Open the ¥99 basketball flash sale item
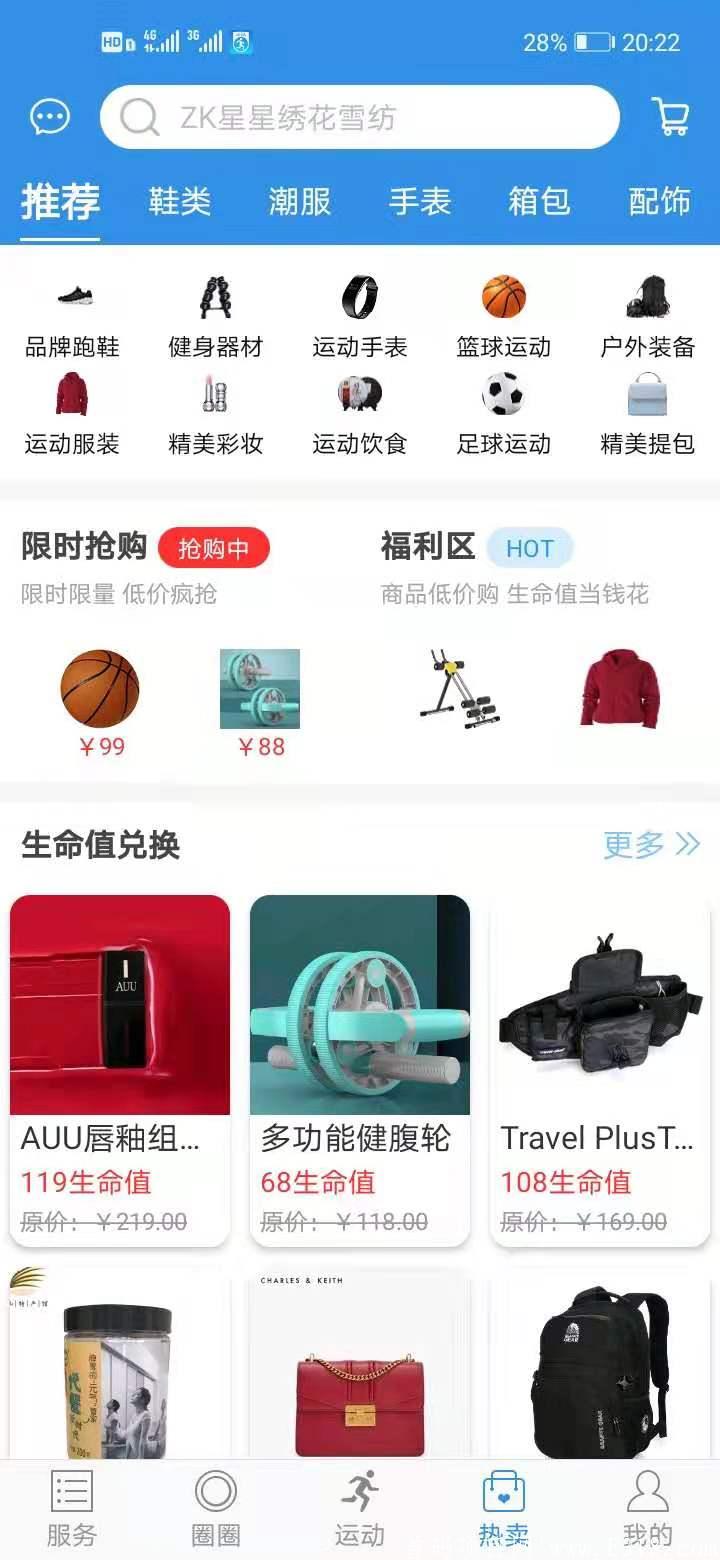Image resolution: width=720 pixels, height=1560 pixels. 98,690
